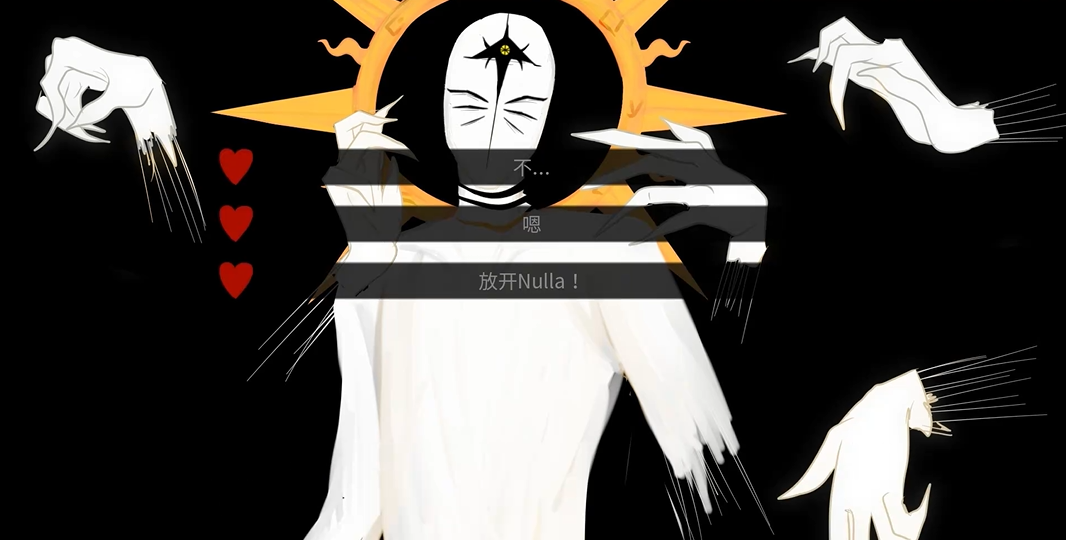Screen dimensions: 1066x540
Task: Choose the dialogue option "不…"
Action: pos(531,168)
